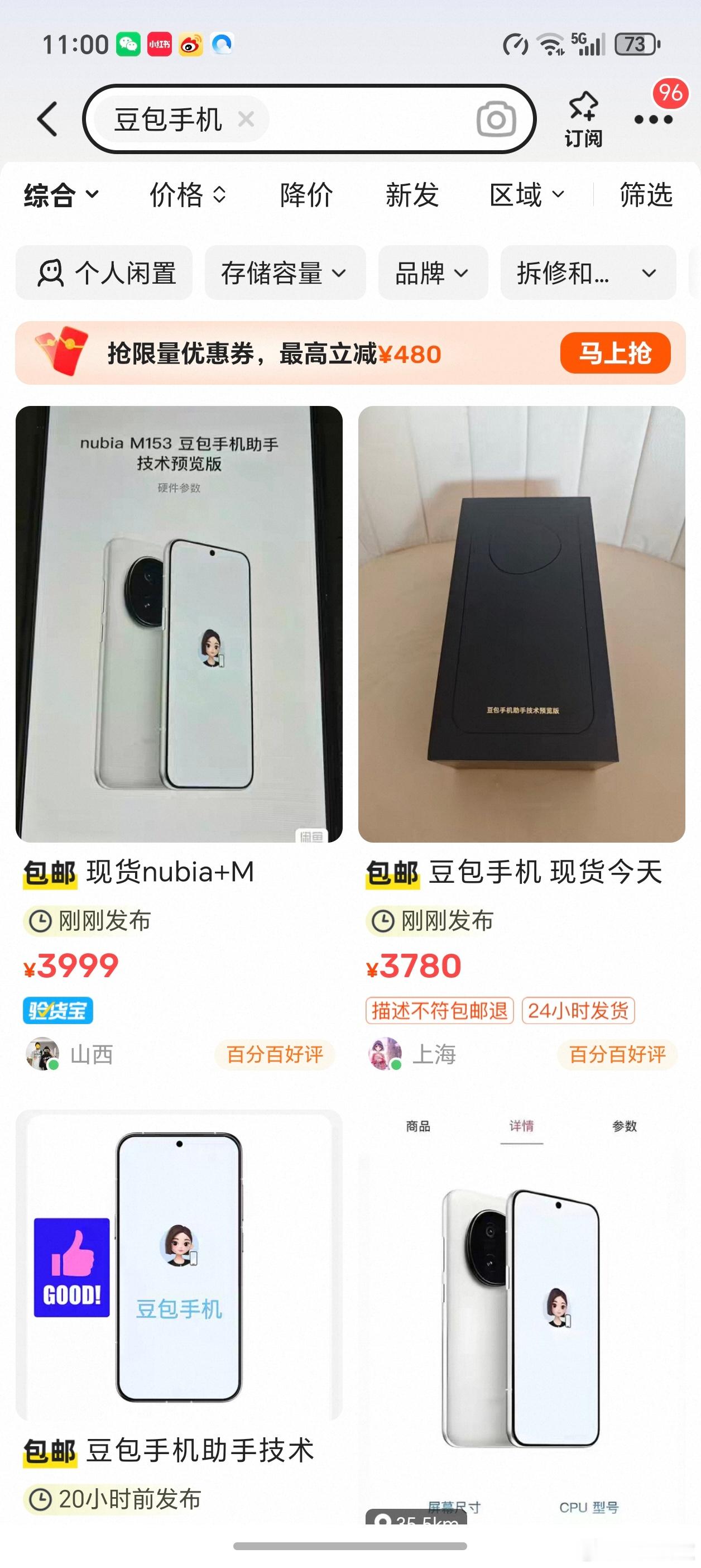Toggle the 降价 price-drop filter
This screenshot has width=701, height=1568.
point(306,195)
